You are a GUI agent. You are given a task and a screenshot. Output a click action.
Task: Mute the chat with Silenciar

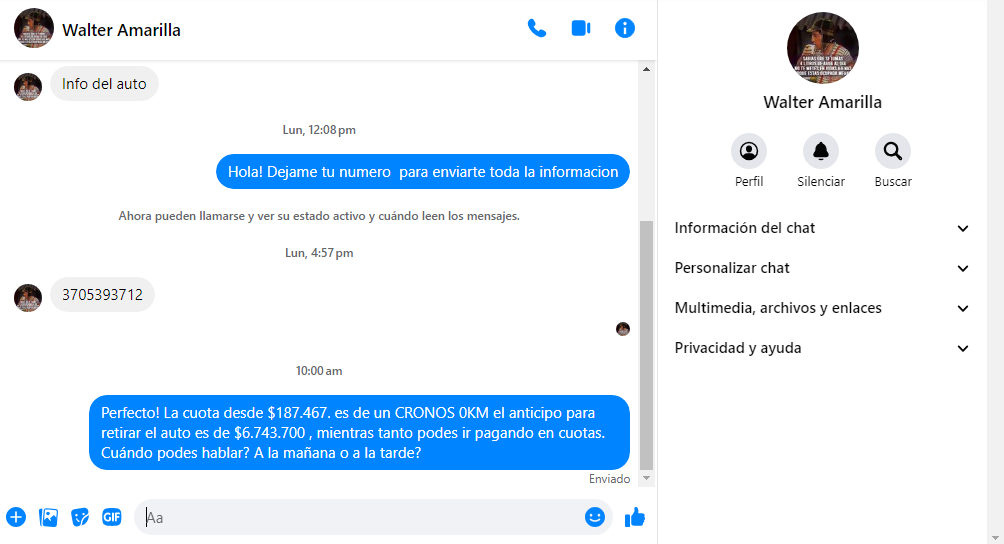(x=821, y=152)
